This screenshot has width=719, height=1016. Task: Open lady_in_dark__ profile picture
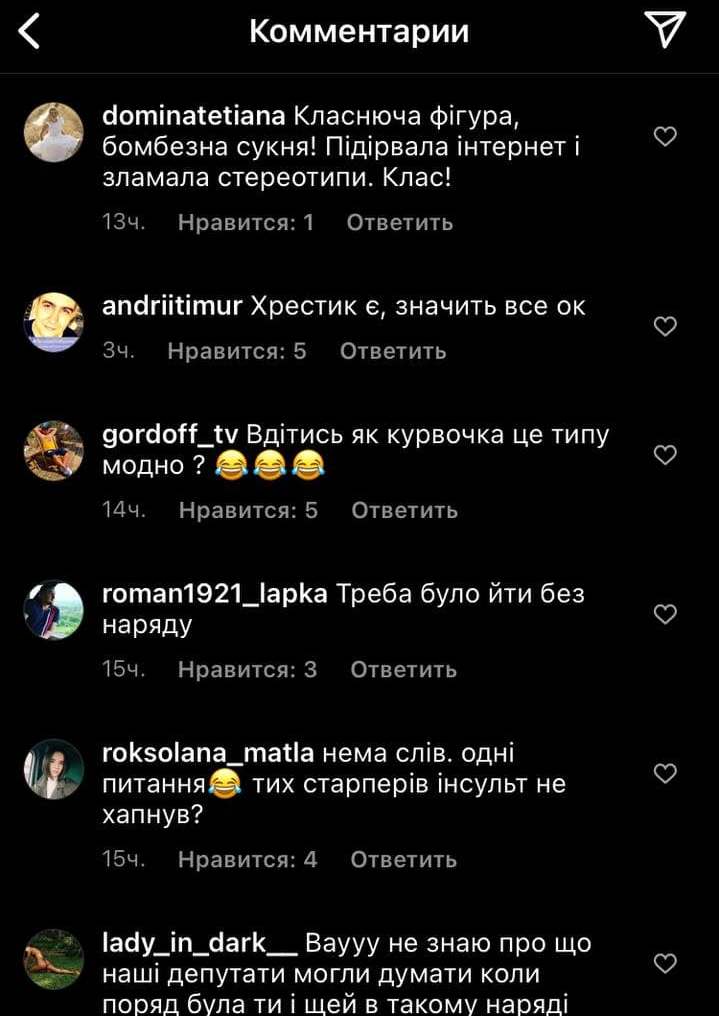[x=53, y=958]
